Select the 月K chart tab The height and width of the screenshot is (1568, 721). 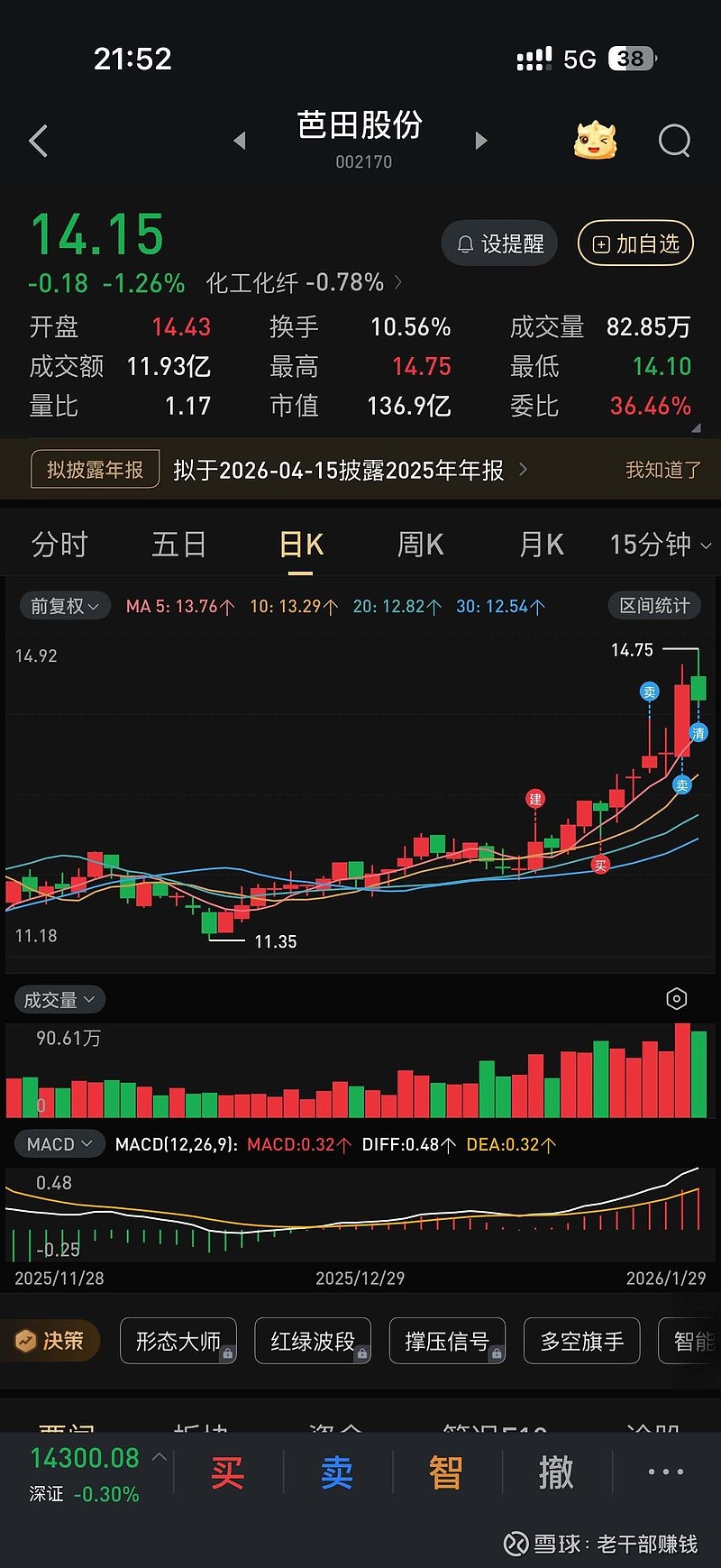pos(541,545)
